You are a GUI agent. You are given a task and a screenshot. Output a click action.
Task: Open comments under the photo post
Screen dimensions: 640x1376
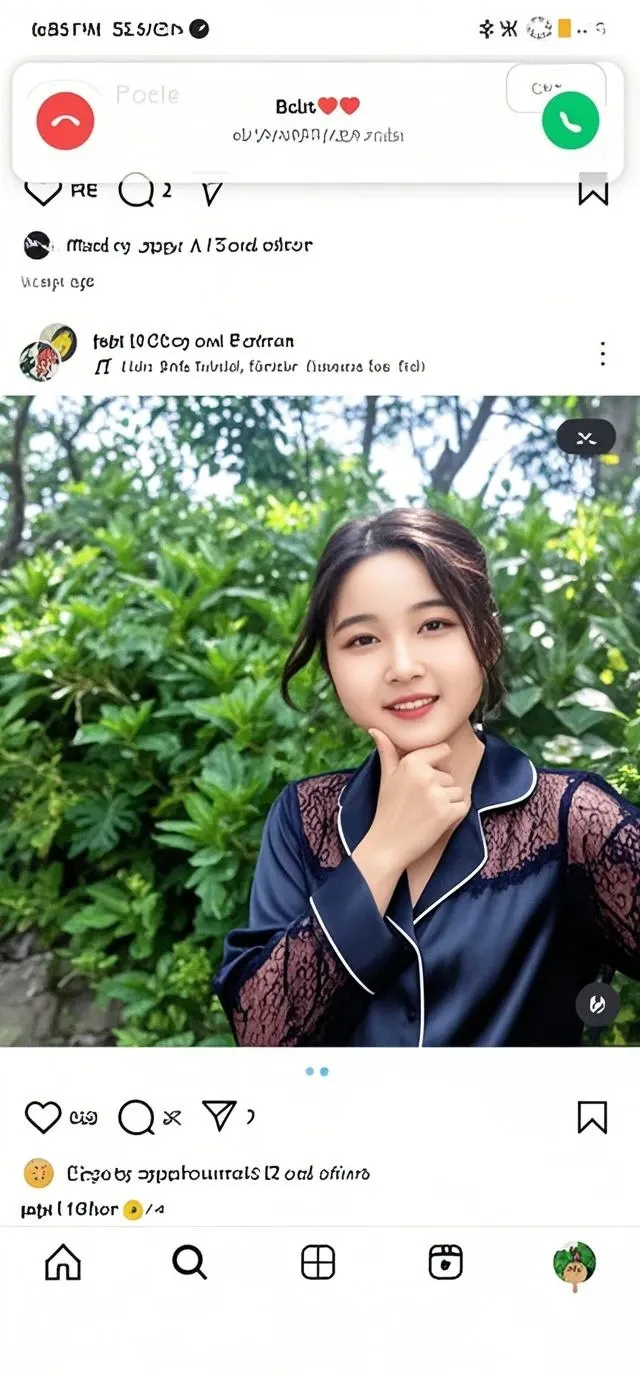(x=136, y=1117)
